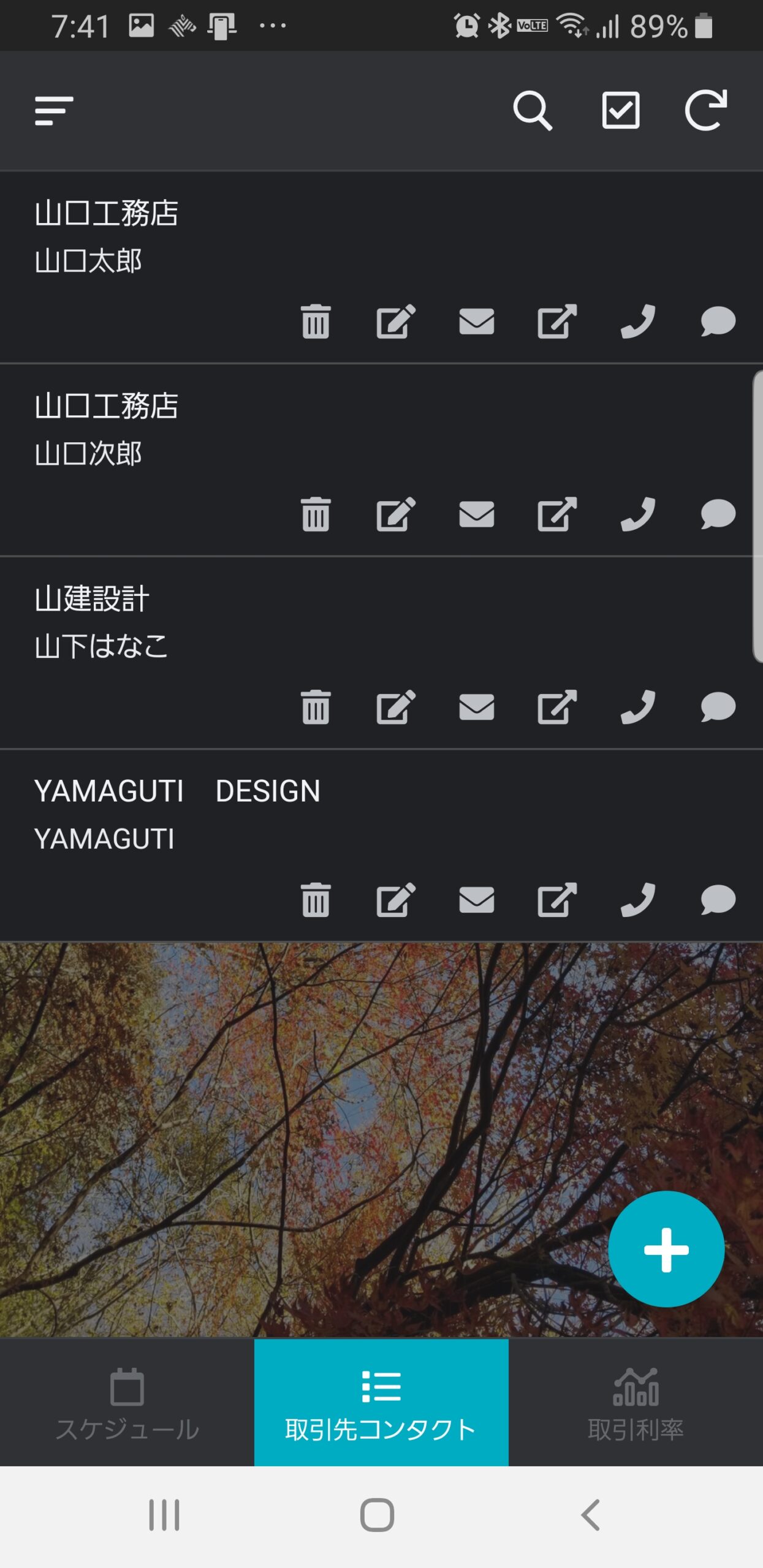The width and height of the screenshot is (763, 1568).
Task: Switch to the スケジュール tab
Action: (x=127, y=1403)
